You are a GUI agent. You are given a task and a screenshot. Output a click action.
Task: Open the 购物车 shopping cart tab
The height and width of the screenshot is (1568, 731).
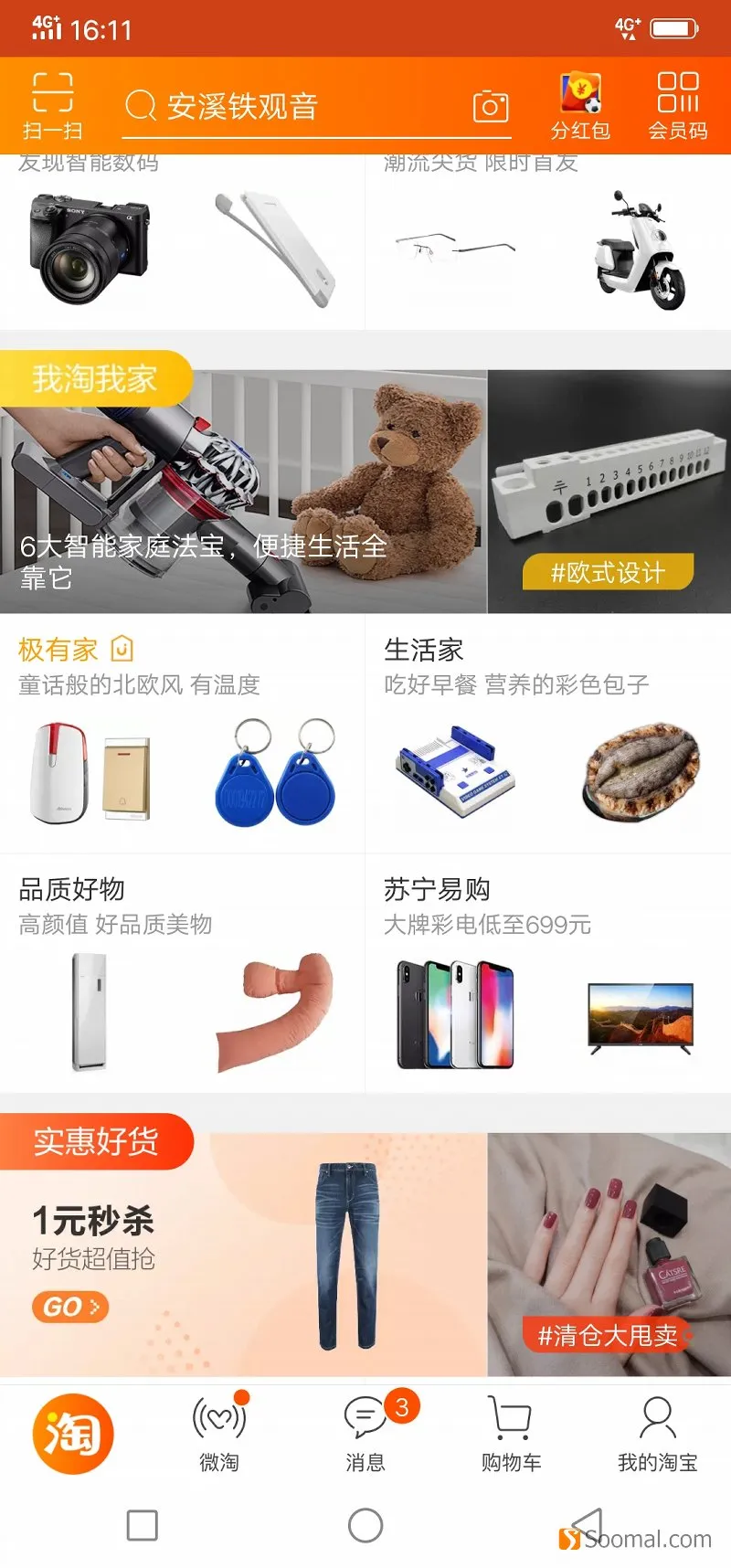click(511, 1433)
